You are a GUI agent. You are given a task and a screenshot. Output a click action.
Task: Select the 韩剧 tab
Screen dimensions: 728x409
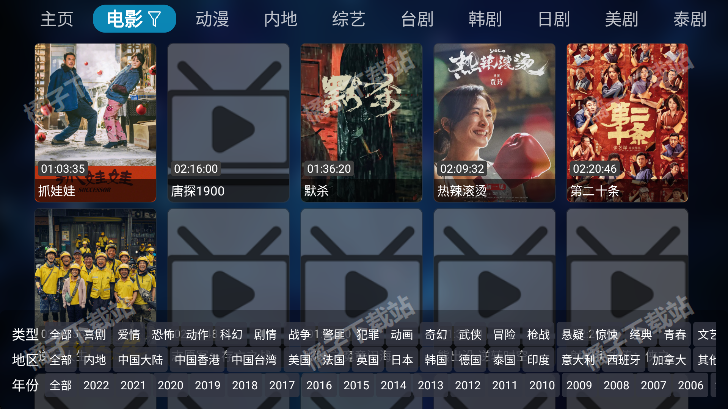(x=485, y=19)
